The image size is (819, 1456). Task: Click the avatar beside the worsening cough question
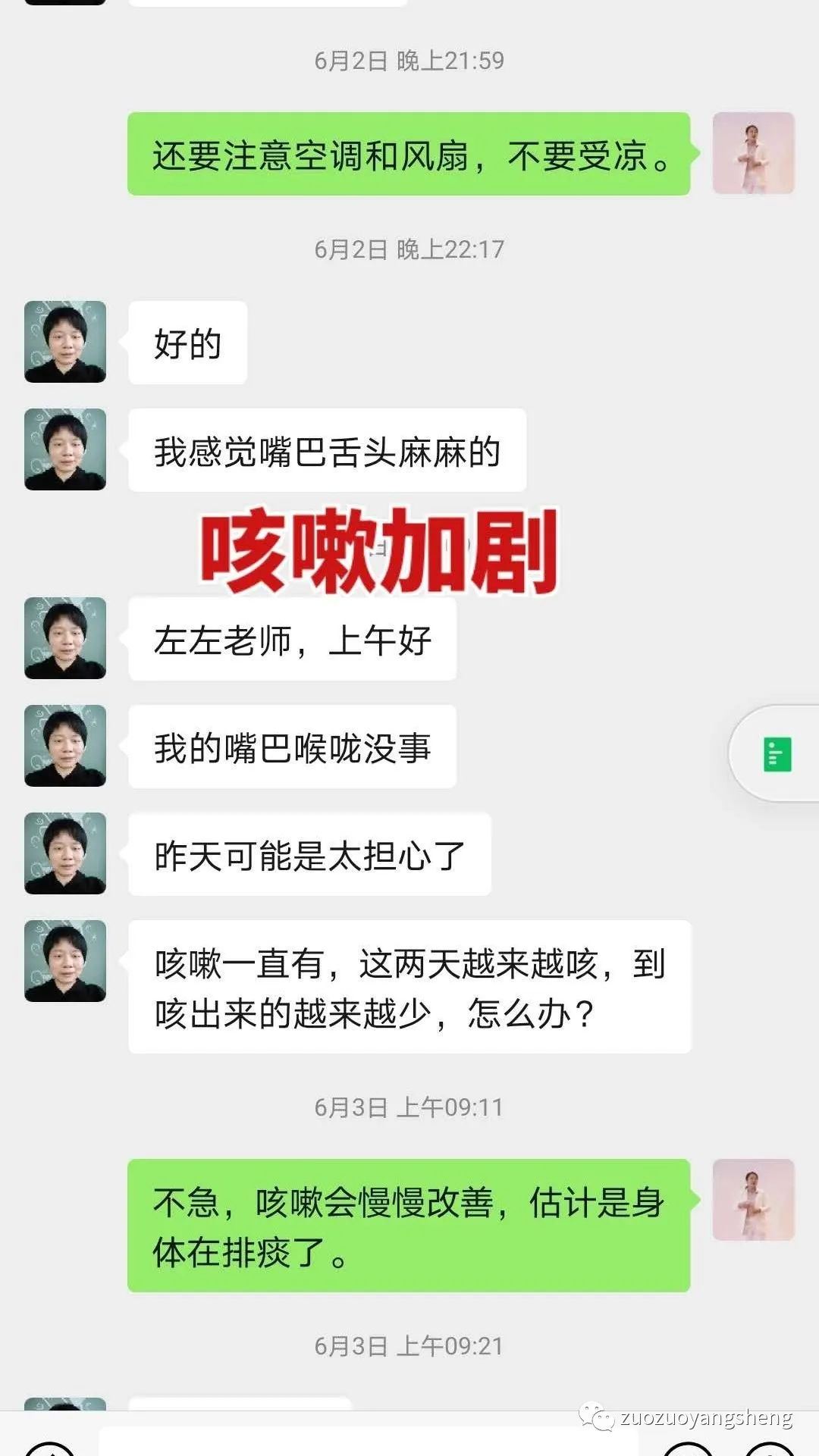(64, 960)
